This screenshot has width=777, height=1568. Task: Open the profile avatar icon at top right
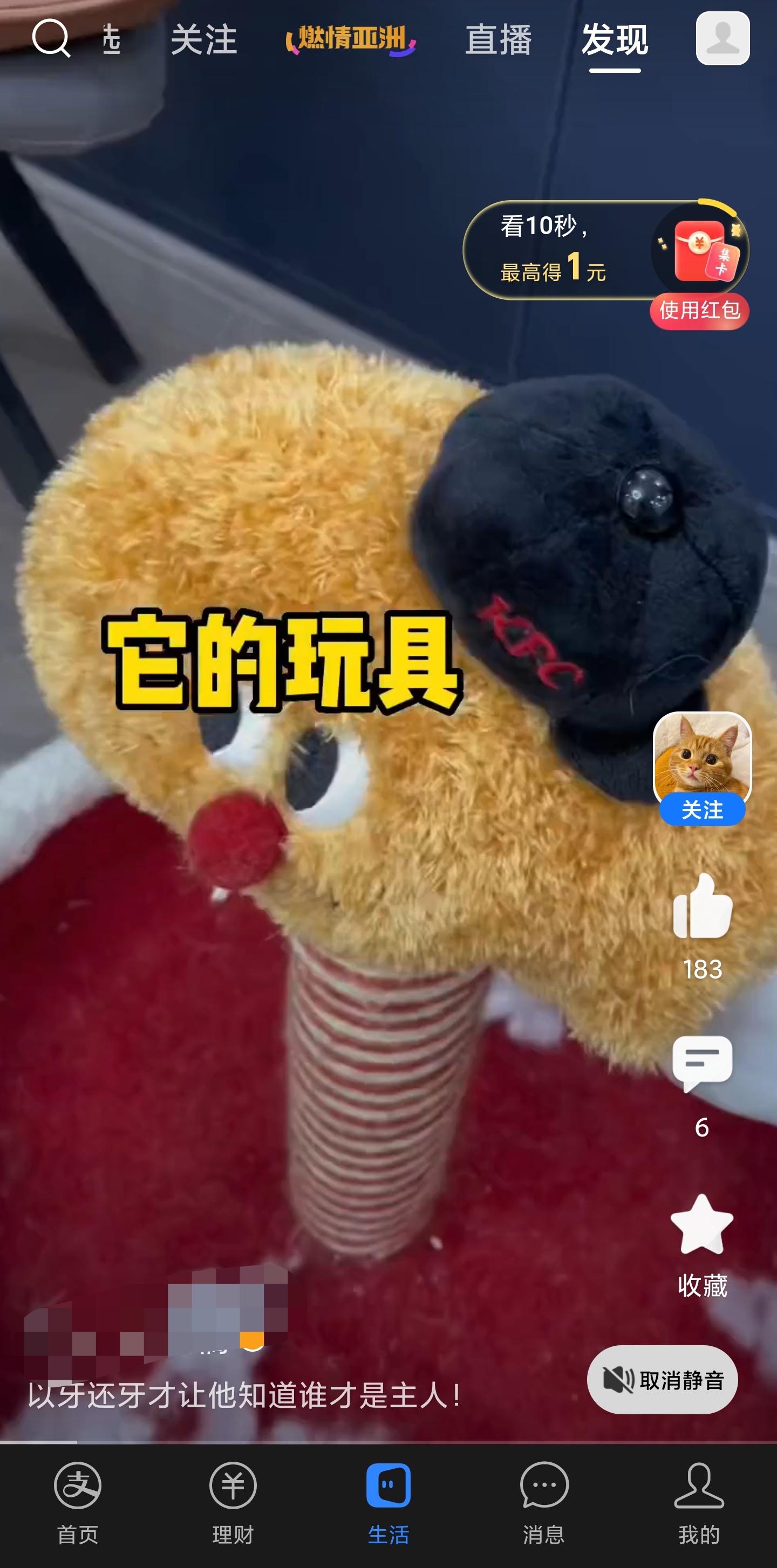722,38
